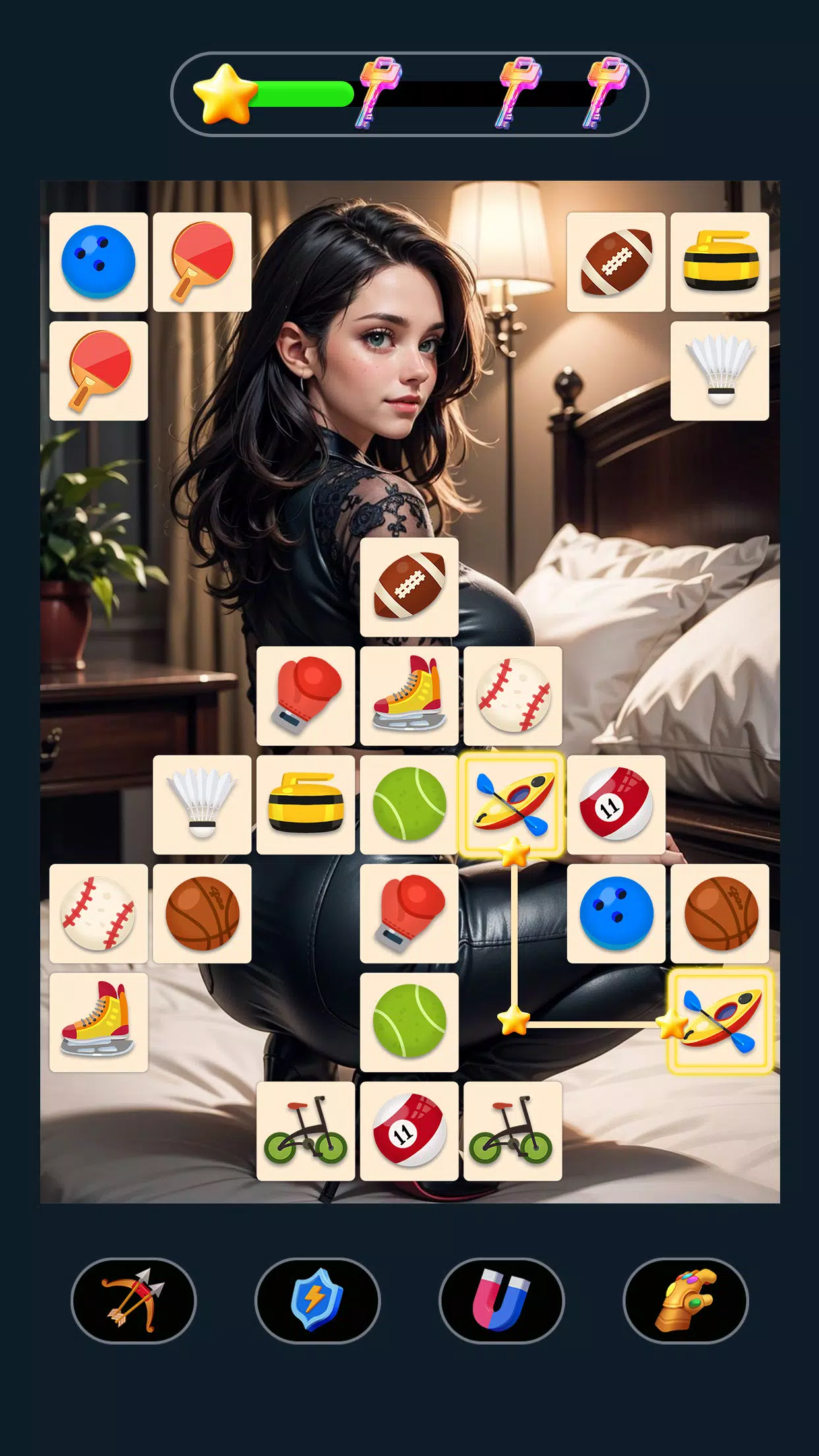
Task: Use the bow and arrow power-up
Action: [133, 1300]
